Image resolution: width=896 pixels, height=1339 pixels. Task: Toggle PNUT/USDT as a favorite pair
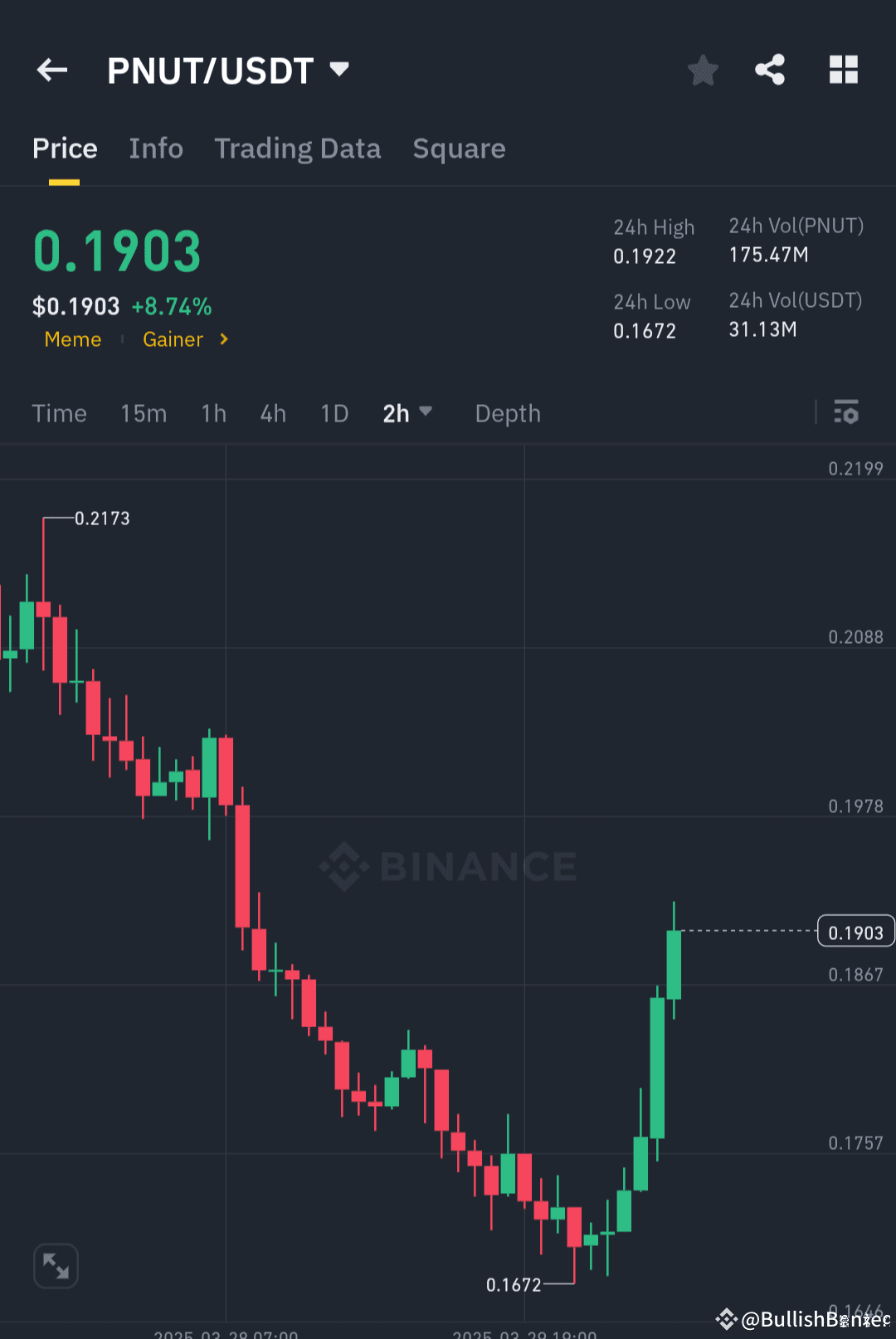click(703, 70)
